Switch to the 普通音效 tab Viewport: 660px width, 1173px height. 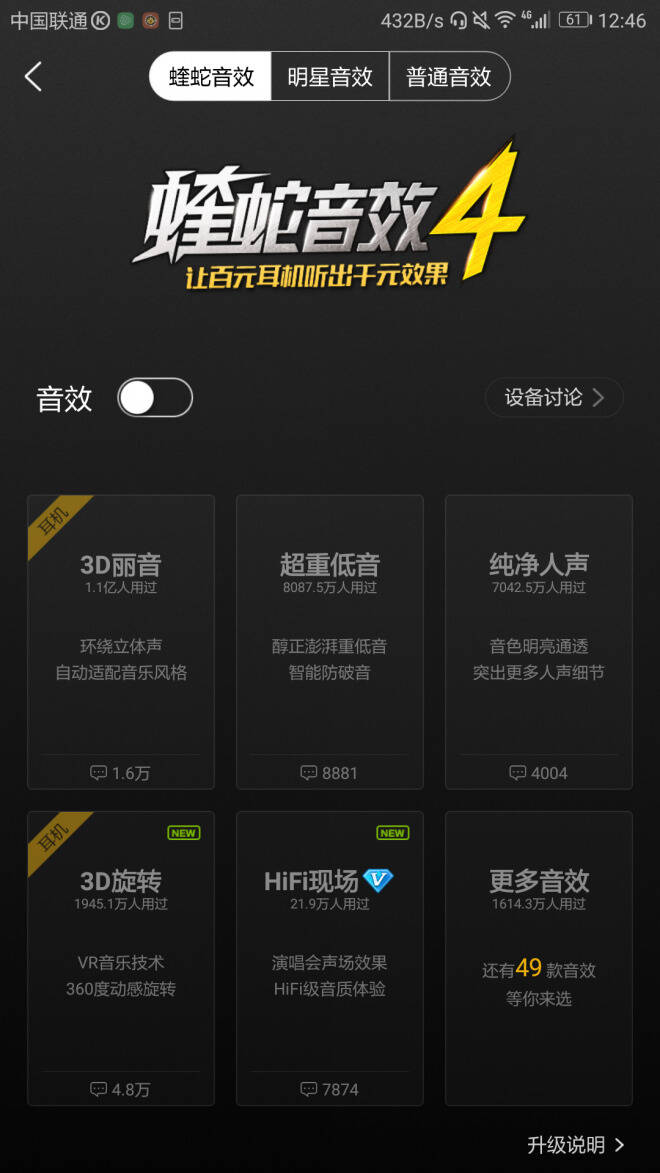tap(448, 77)
